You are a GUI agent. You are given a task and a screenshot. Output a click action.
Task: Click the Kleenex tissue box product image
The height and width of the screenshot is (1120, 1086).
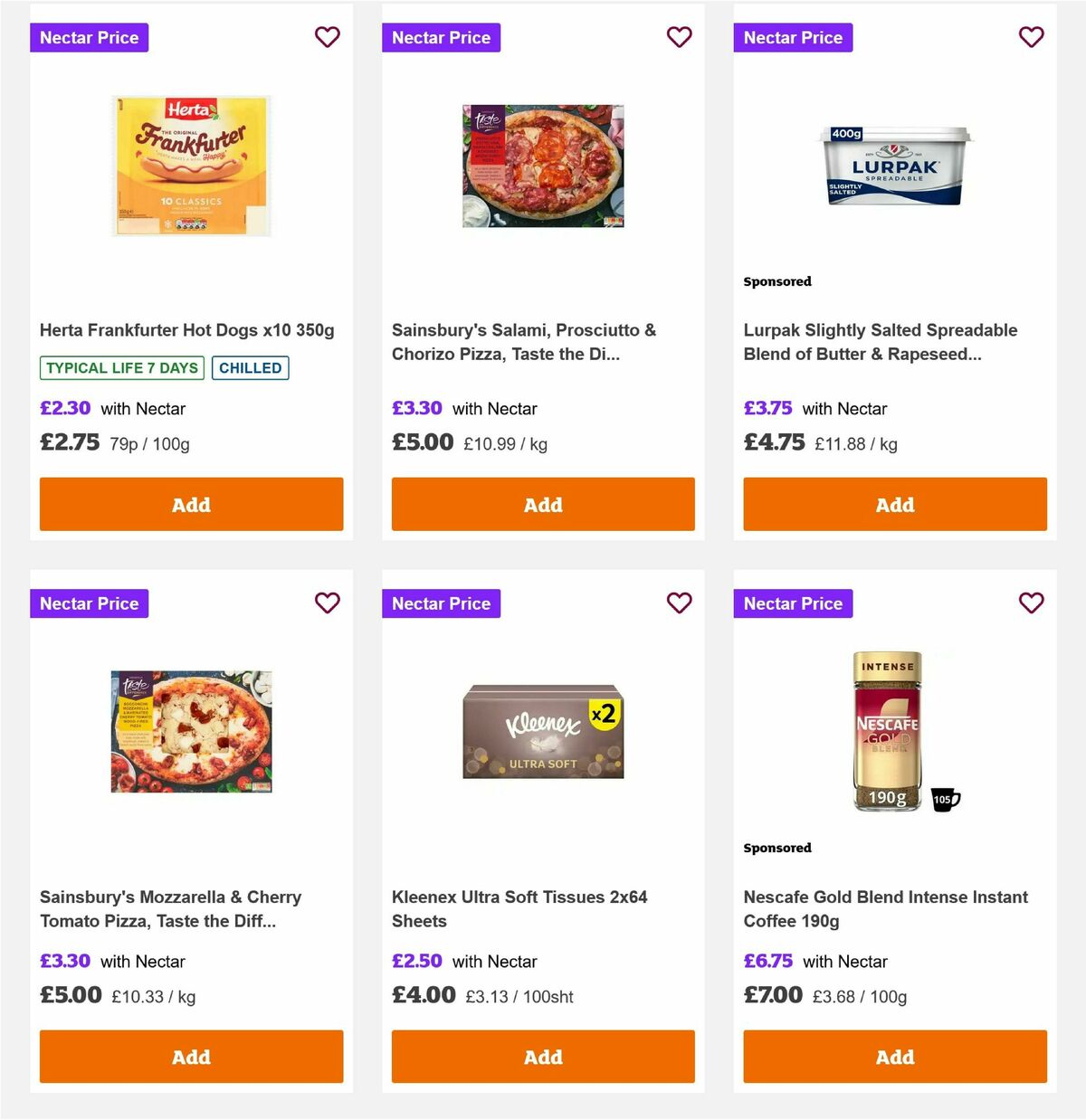[x=543, y=733]
